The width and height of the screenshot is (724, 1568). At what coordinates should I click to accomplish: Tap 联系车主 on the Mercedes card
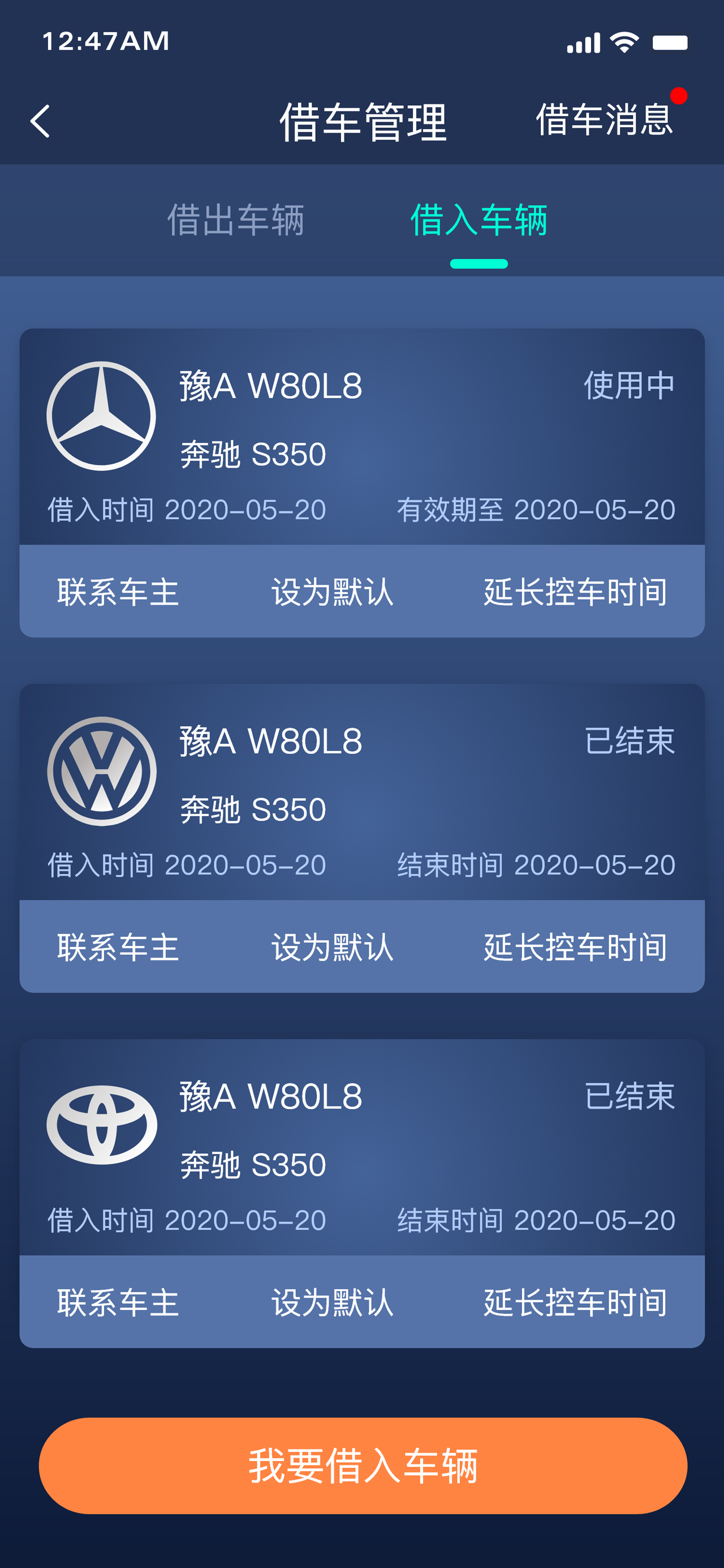coord(119,592)
